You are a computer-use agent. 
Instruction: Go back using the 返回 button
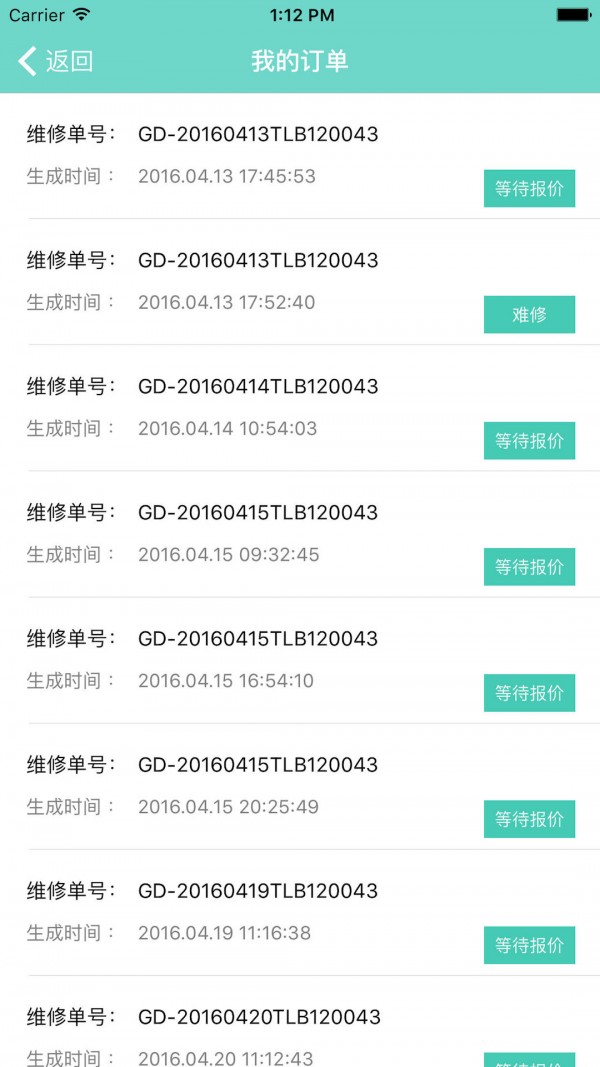coord(56,61)
